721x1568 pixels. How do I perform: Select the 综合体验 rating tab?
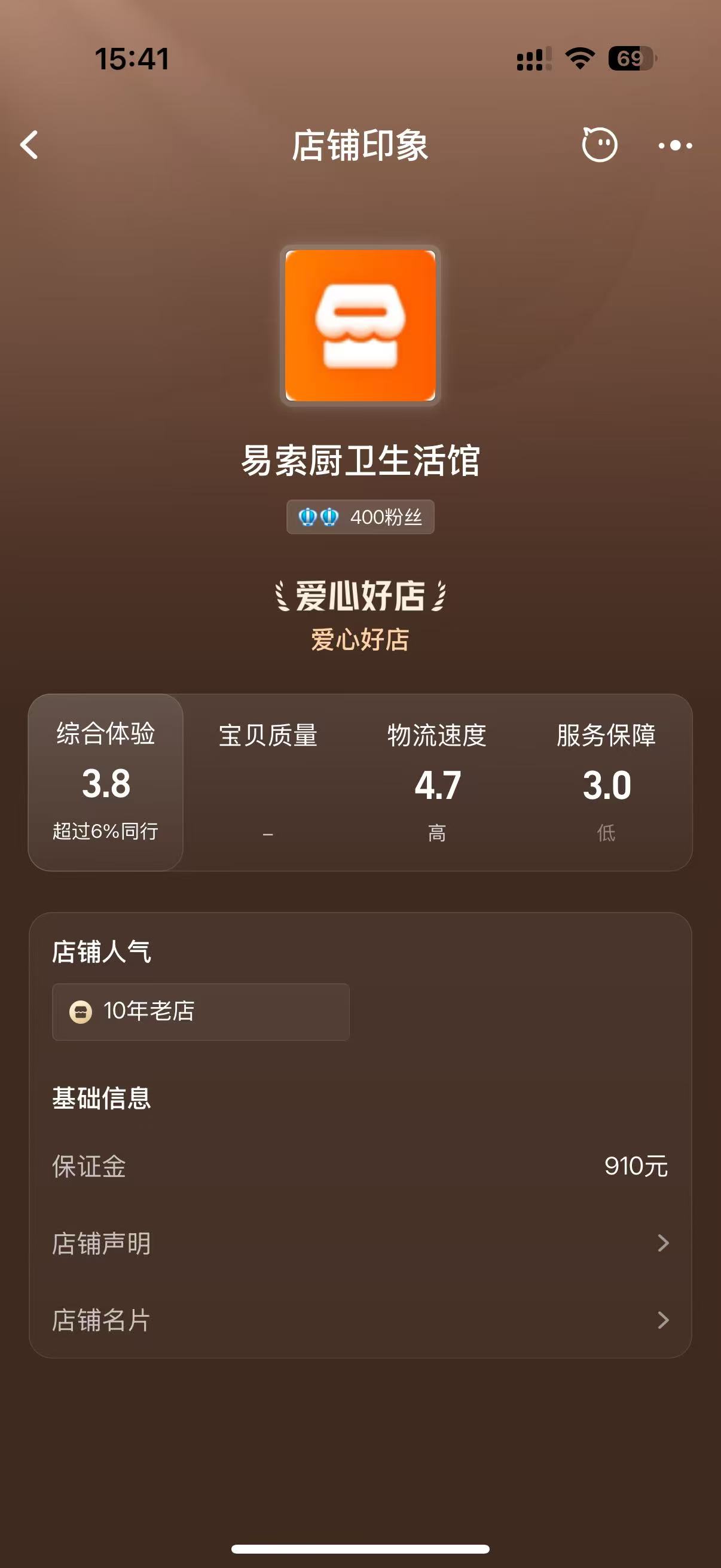click(106, 782)
